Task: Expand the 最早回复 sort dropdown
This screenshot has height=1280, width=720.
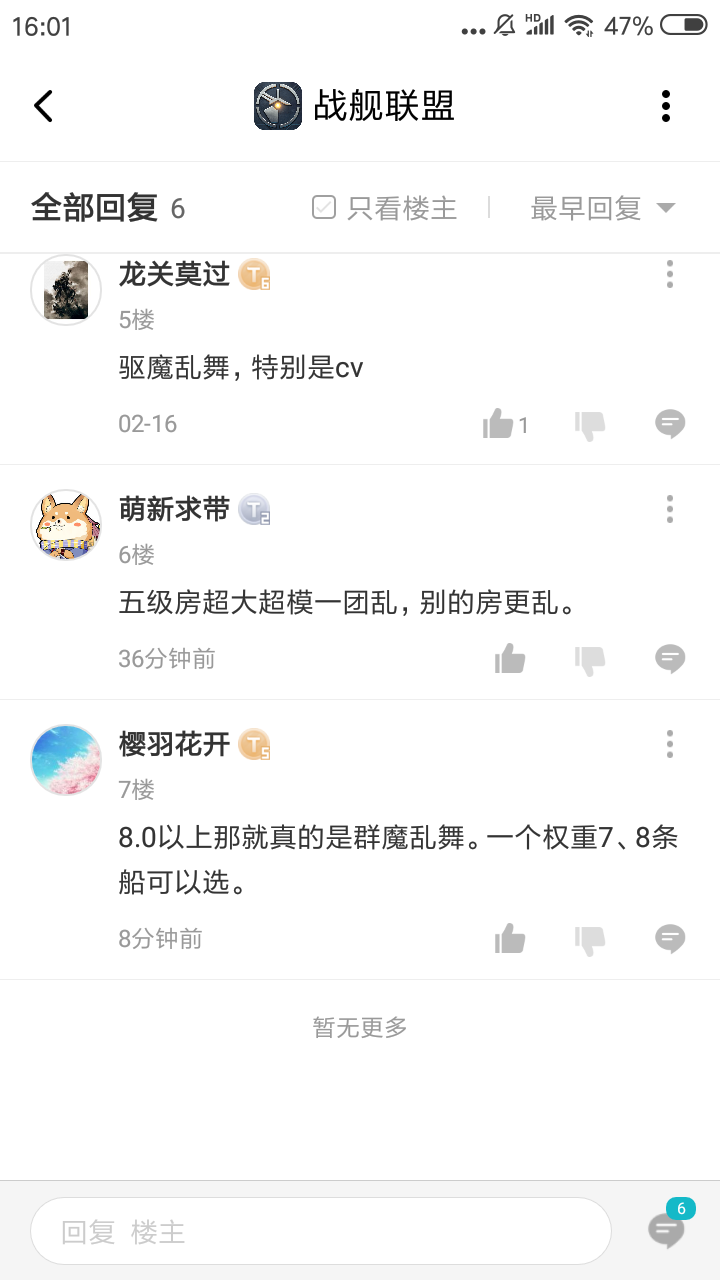Action: click(x=602, y=208)
